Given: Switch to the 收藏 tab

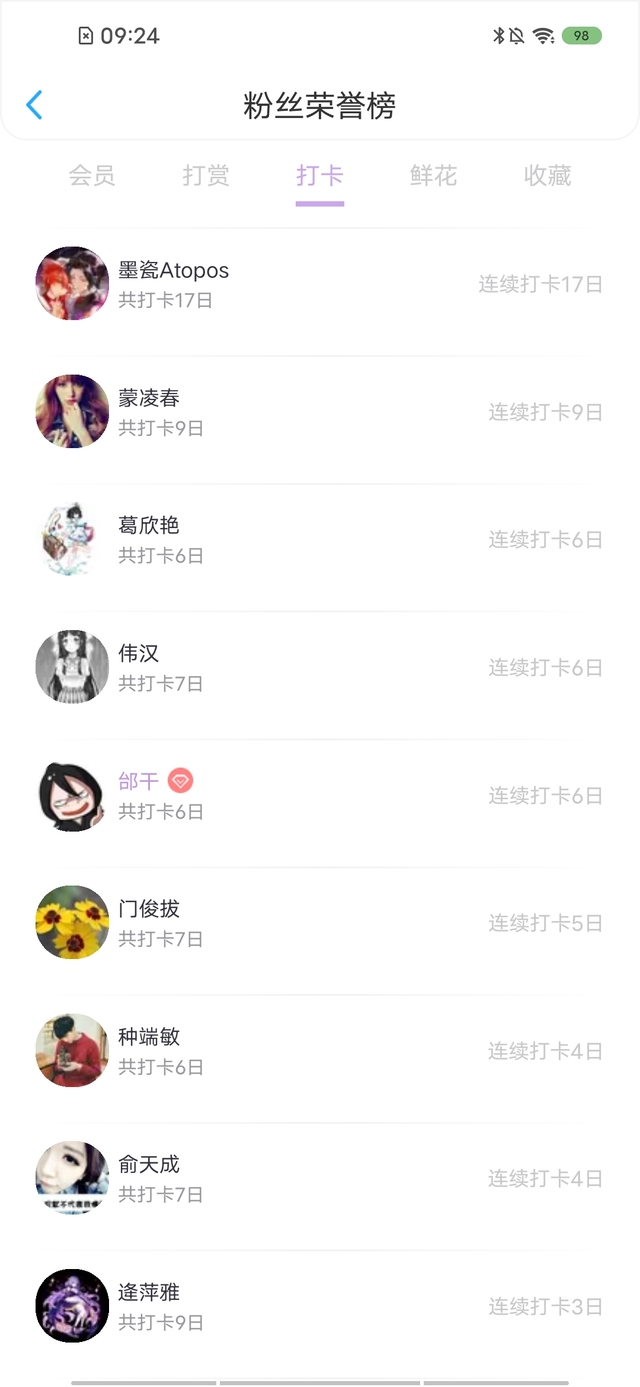Looking at the screenshot, I should point(547,176).
